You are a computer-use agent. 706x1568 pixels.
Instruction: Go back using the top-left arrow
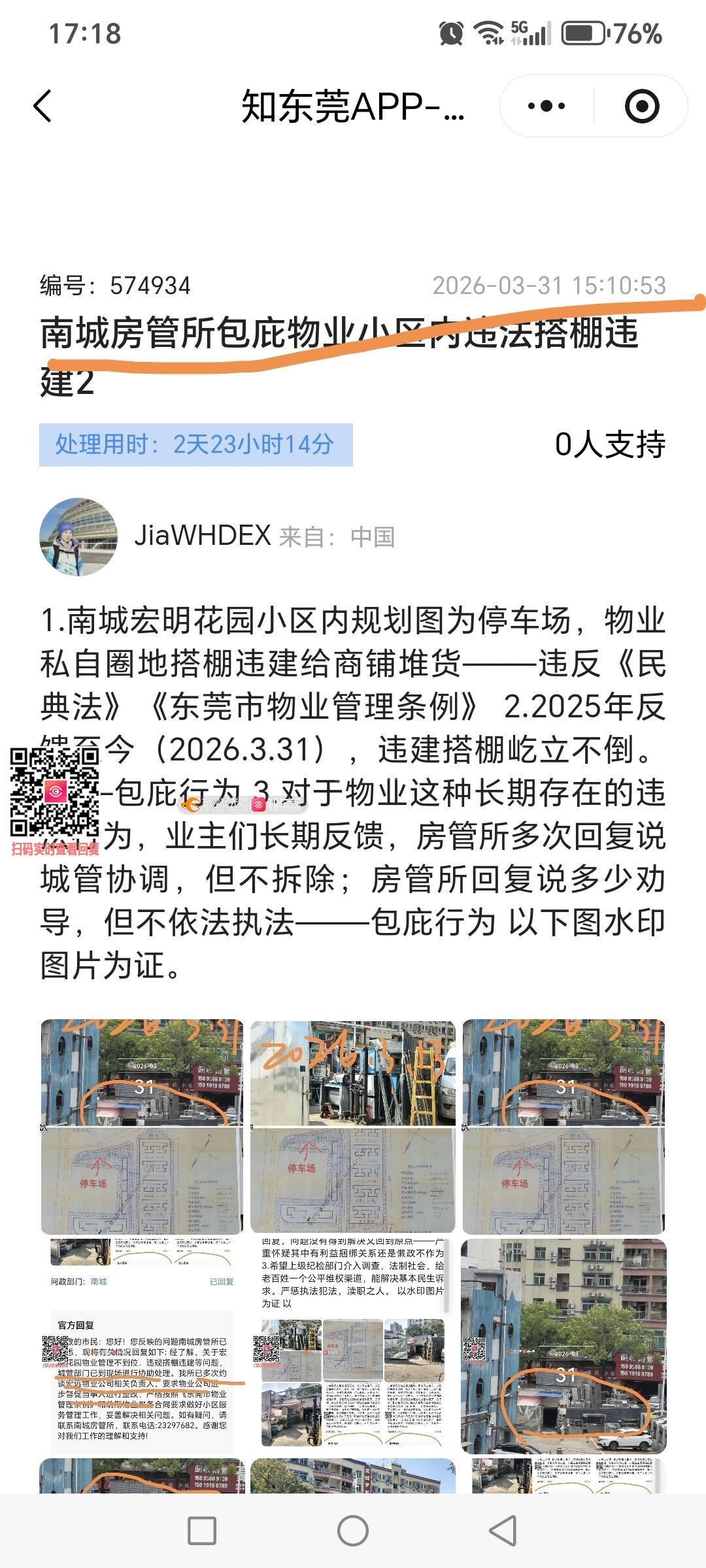pos(43,106)
